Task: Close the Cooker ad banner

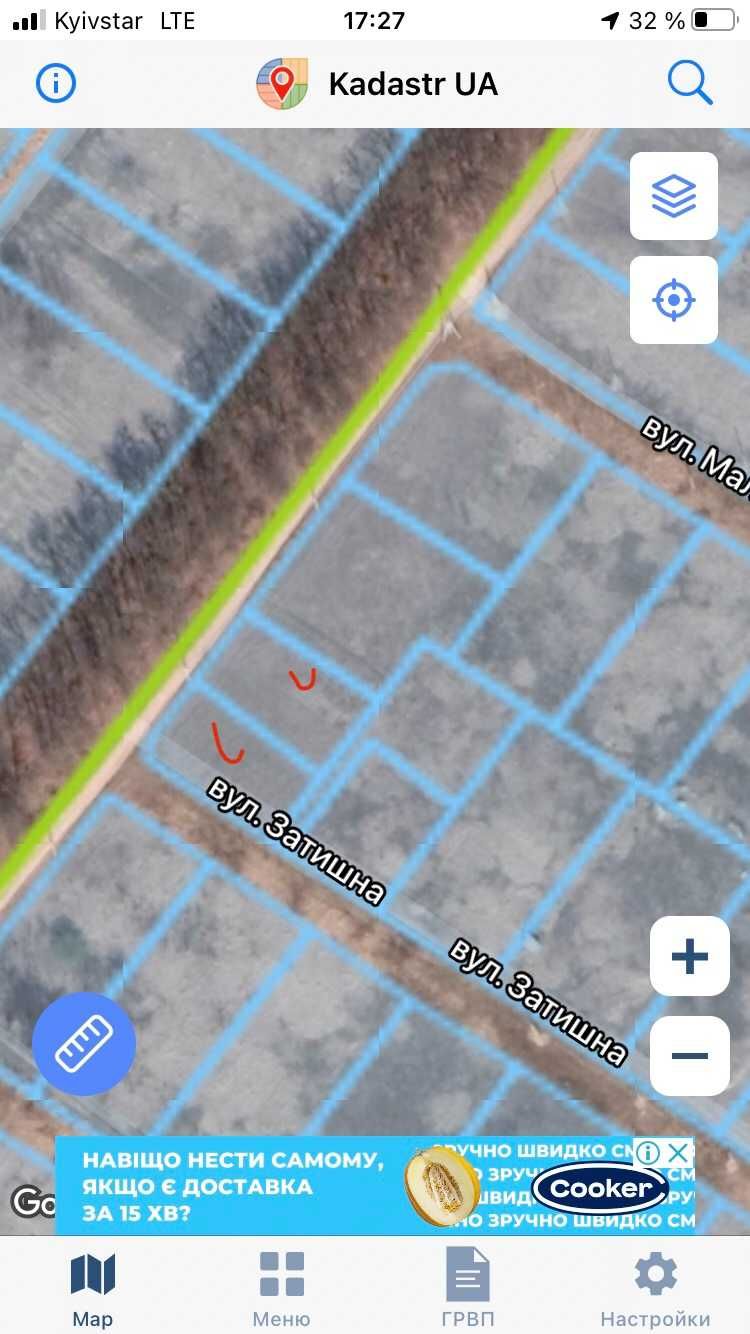Action: (x=679, y=1152)
